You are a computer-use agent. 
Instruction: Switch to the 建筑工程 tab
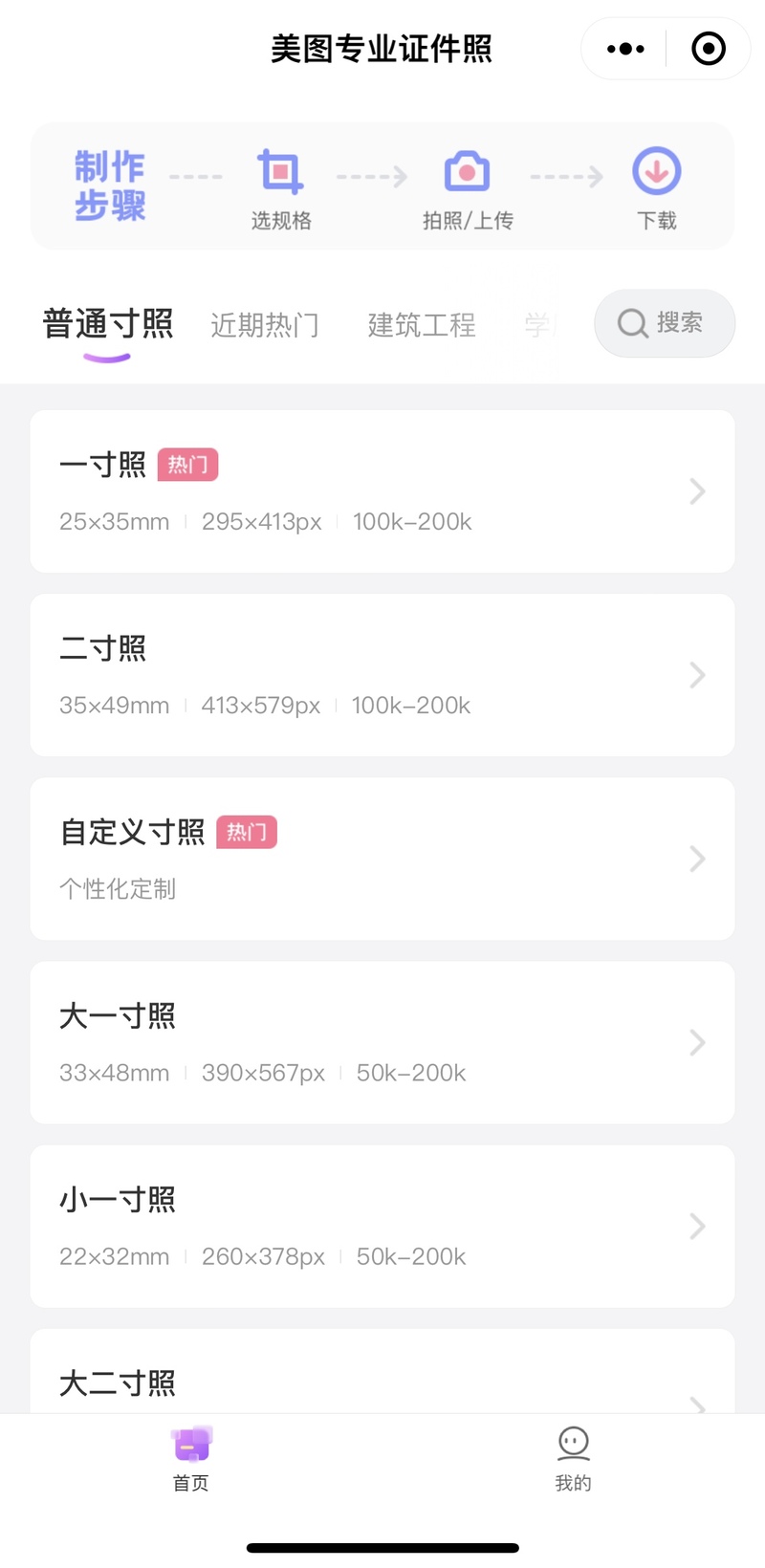(422, 325)
